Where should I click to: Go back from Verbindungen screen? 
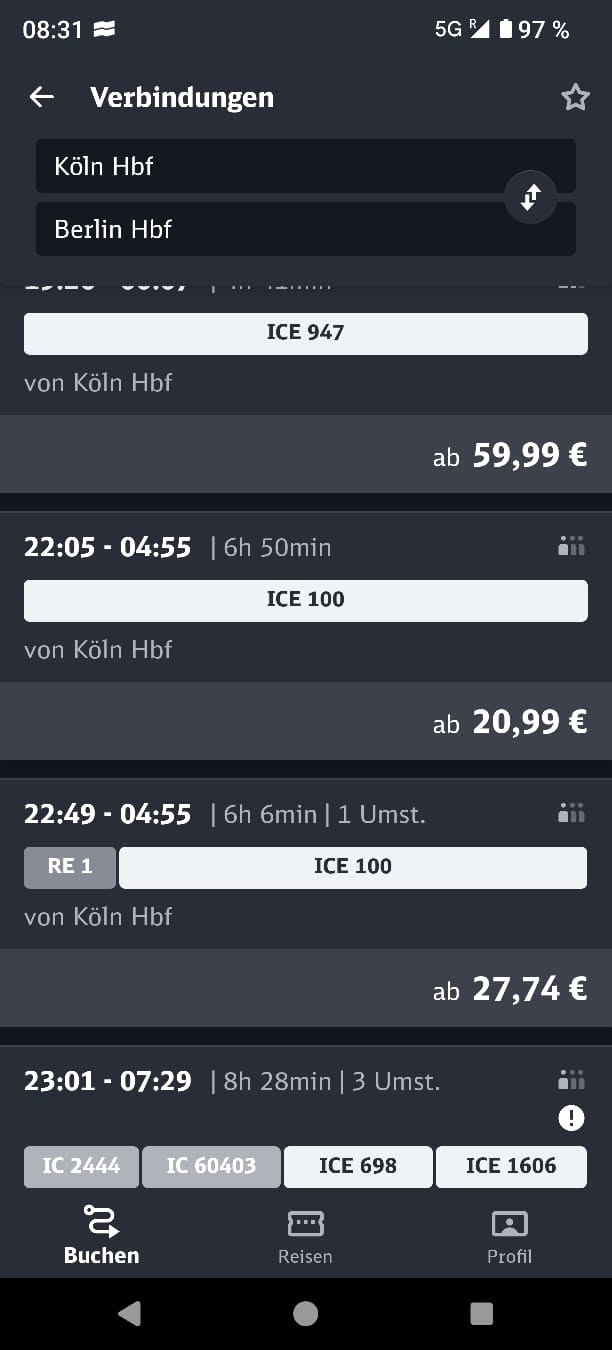(42, 97)
